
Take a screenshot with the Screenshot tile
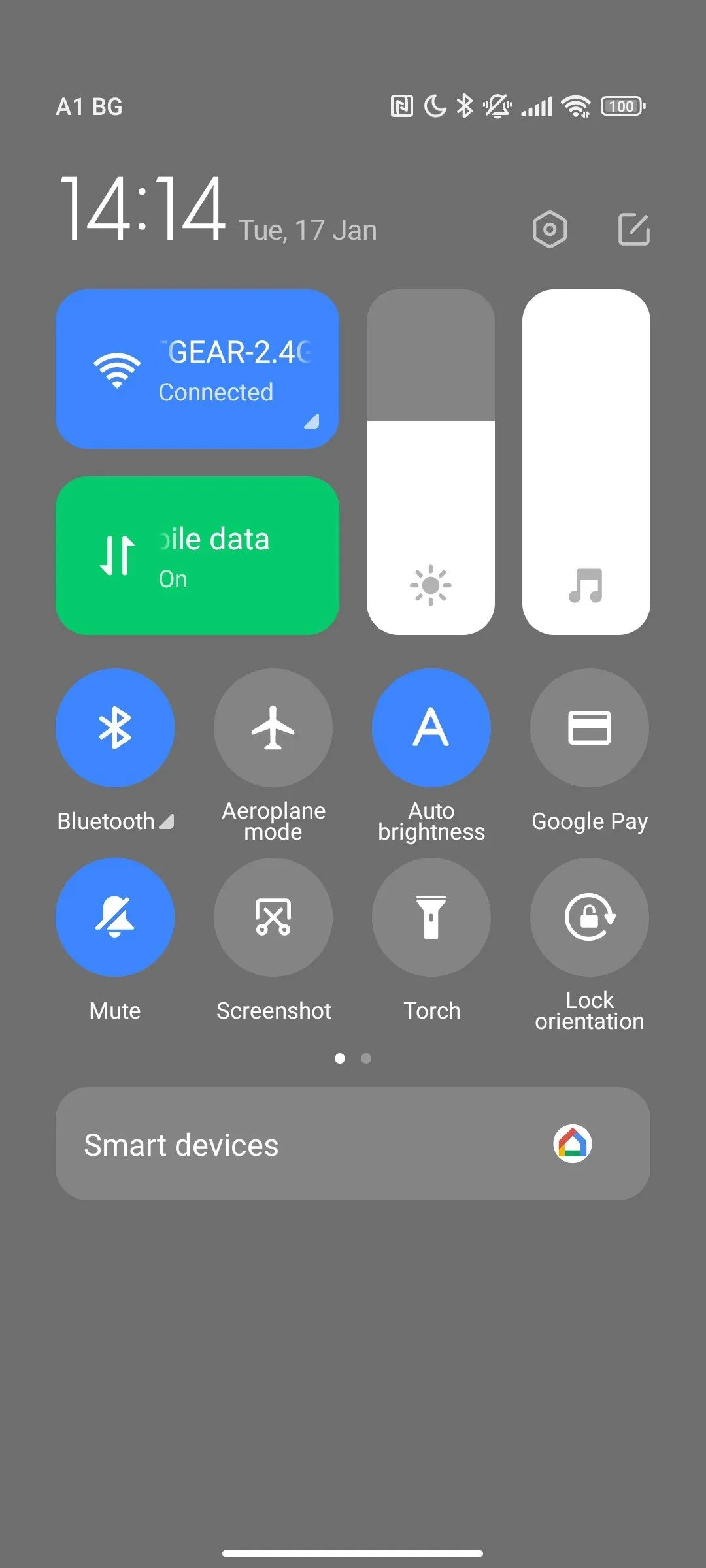273,917
